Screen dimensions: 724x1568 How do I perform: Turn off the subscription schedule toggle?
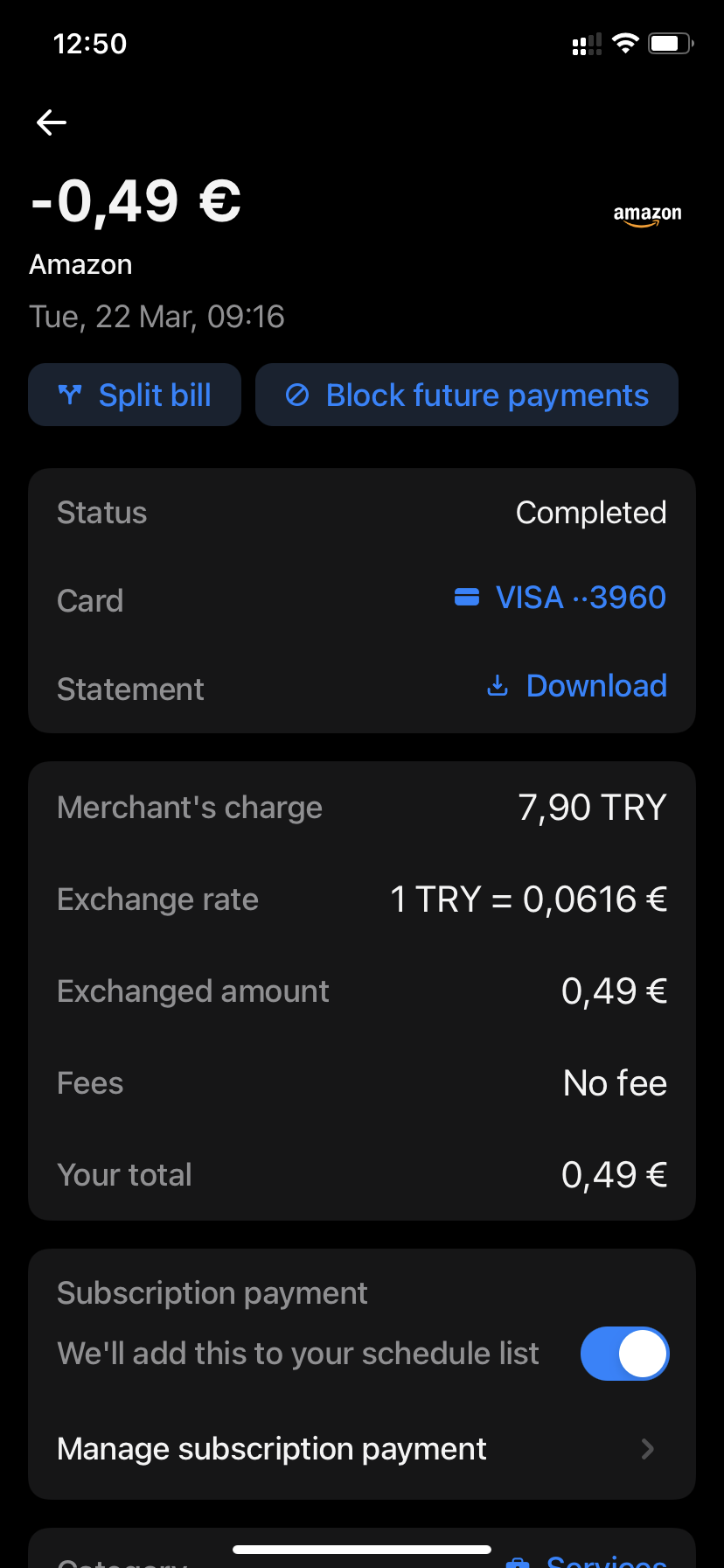[624, 1354]
